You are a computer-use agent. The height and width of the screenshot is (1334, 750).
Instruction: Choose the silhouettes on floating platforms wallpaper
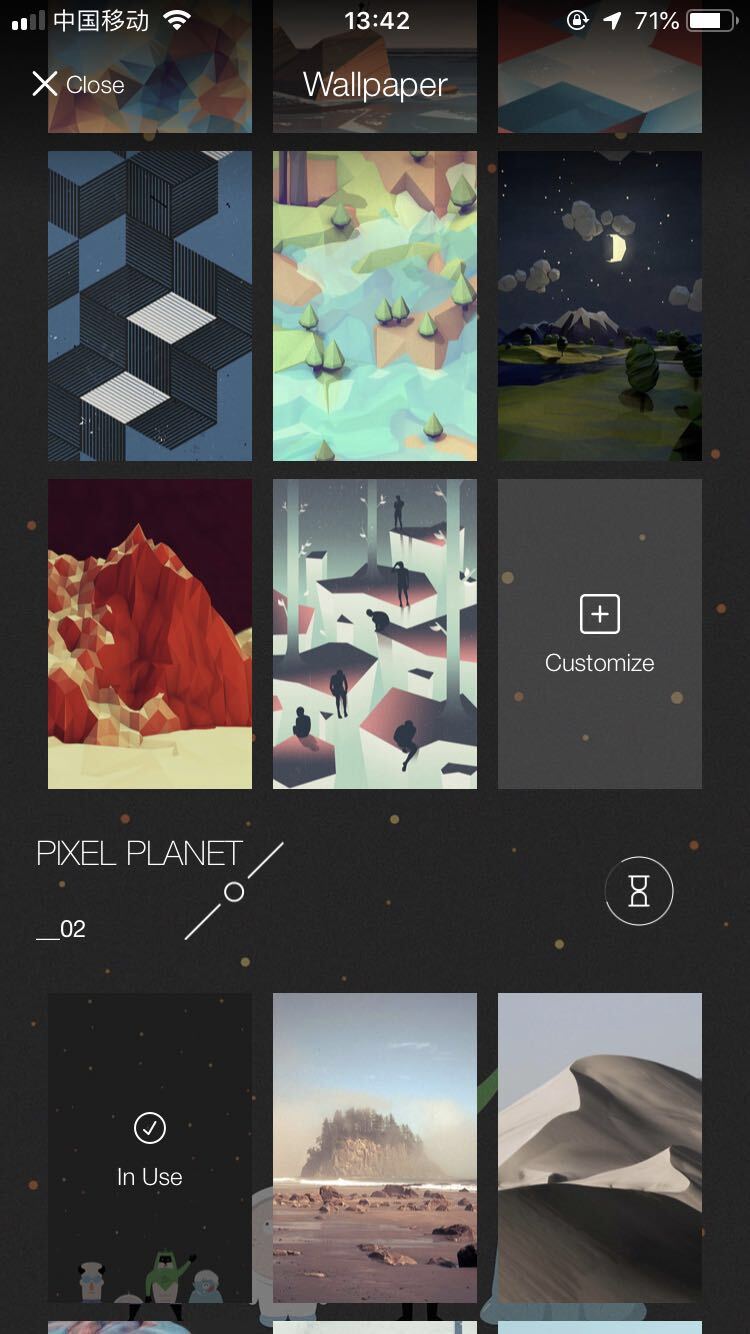[x=374, y=633]
